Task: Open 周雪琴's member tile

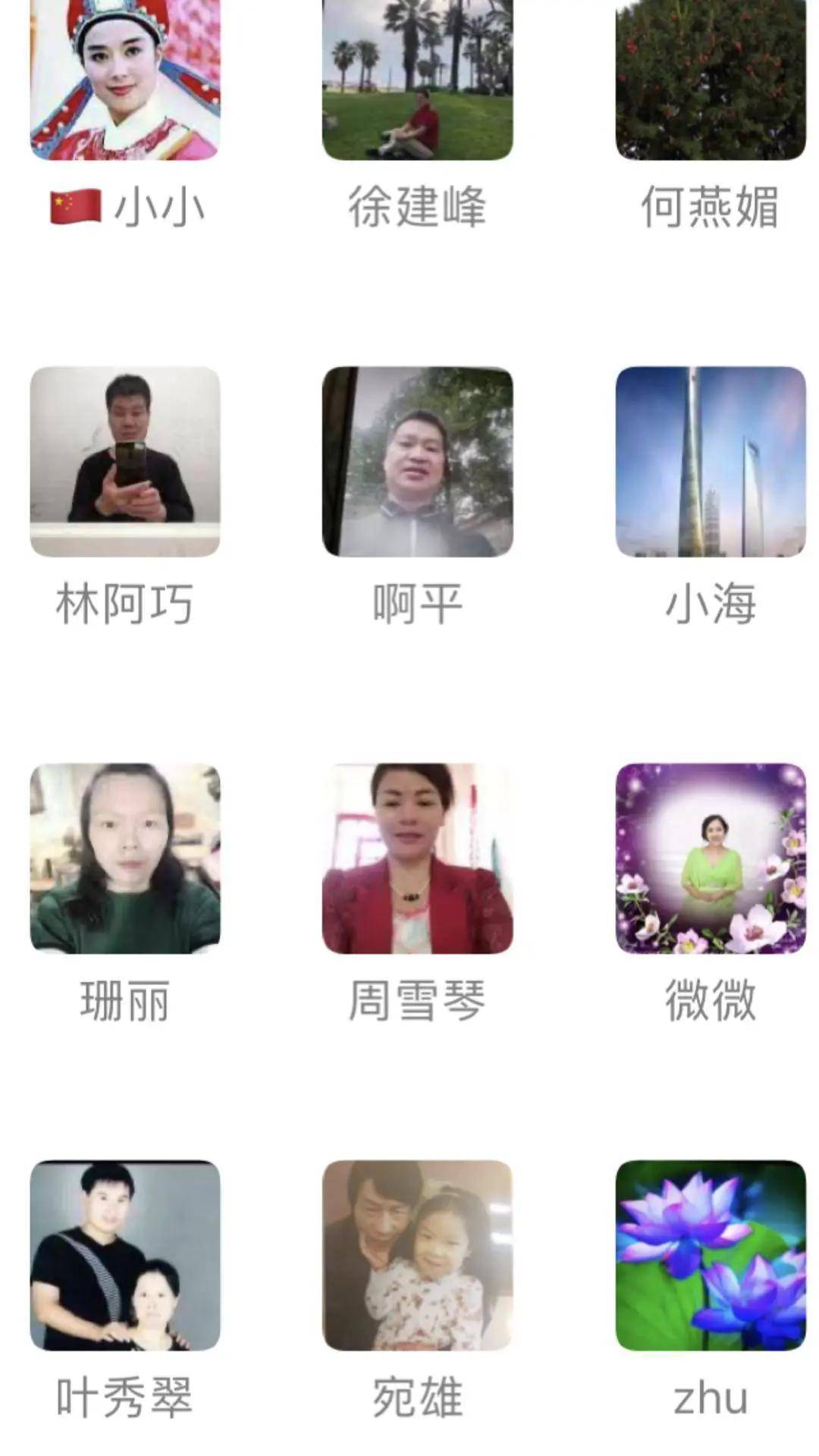Action: coord(417,858)
